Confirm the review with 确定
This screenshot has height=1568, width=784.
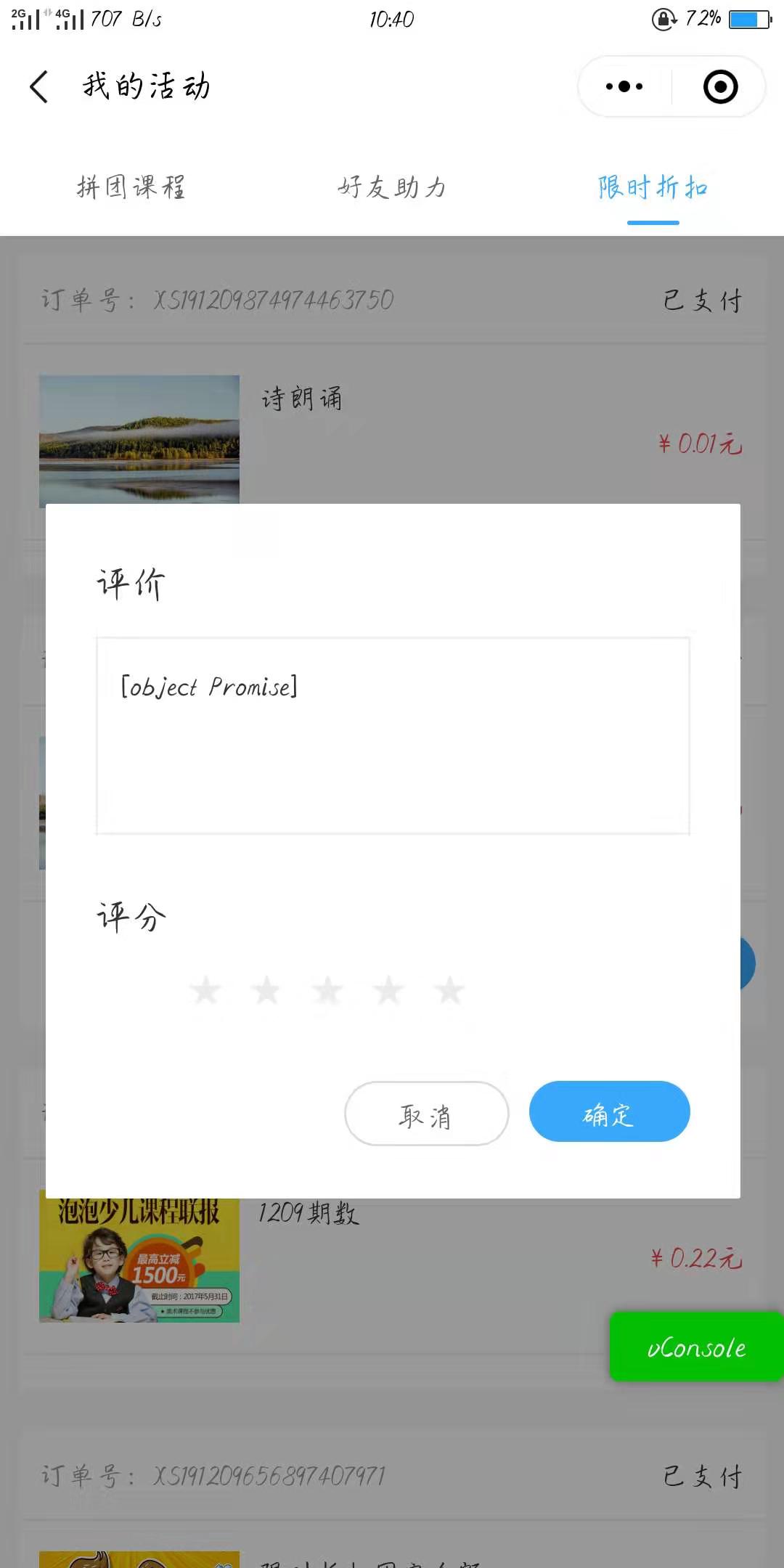point(609,1112)
